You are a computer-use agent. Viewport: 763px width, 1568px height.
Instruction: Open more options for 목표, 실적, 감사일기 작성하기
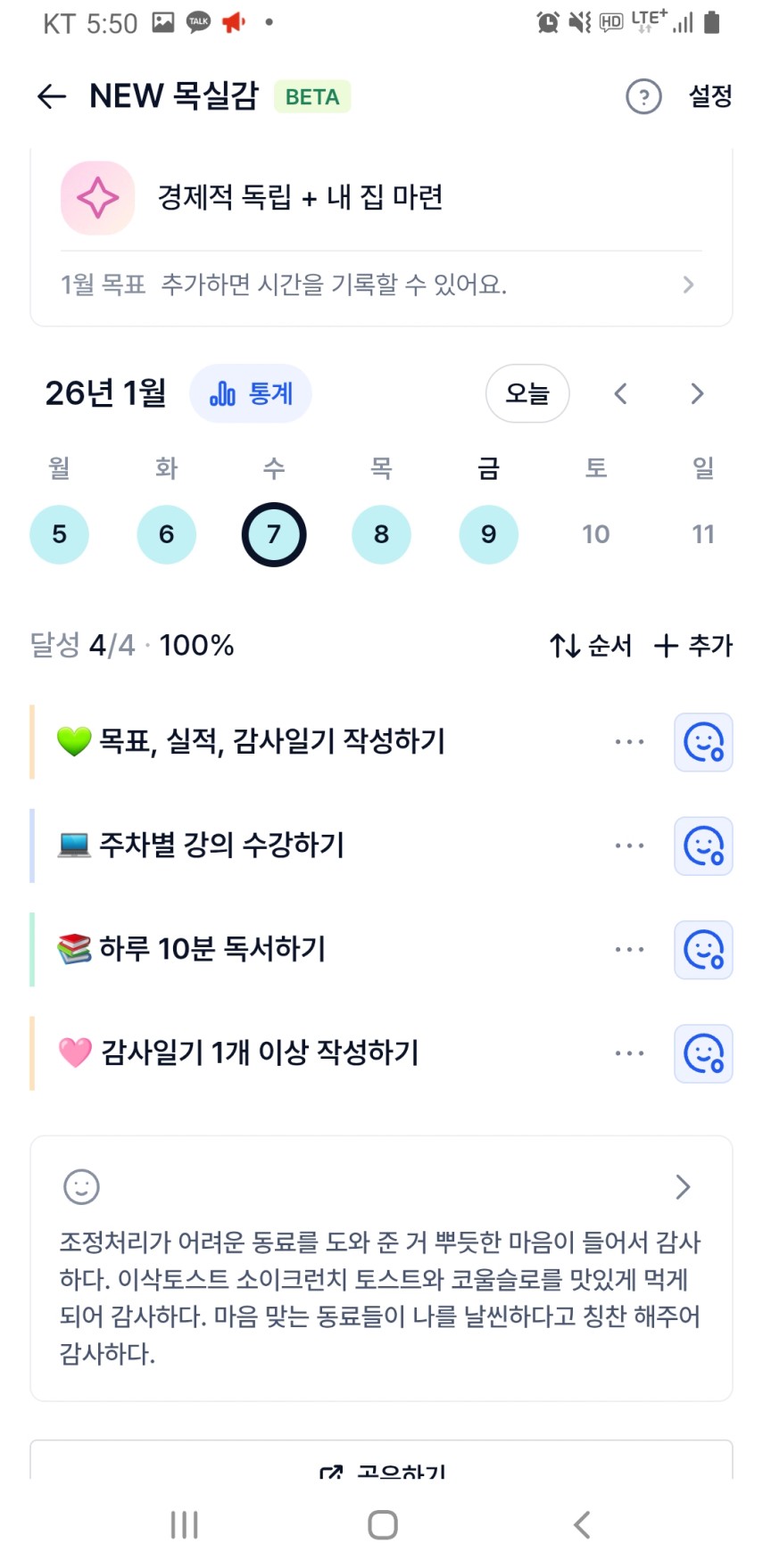pos(629,742)
